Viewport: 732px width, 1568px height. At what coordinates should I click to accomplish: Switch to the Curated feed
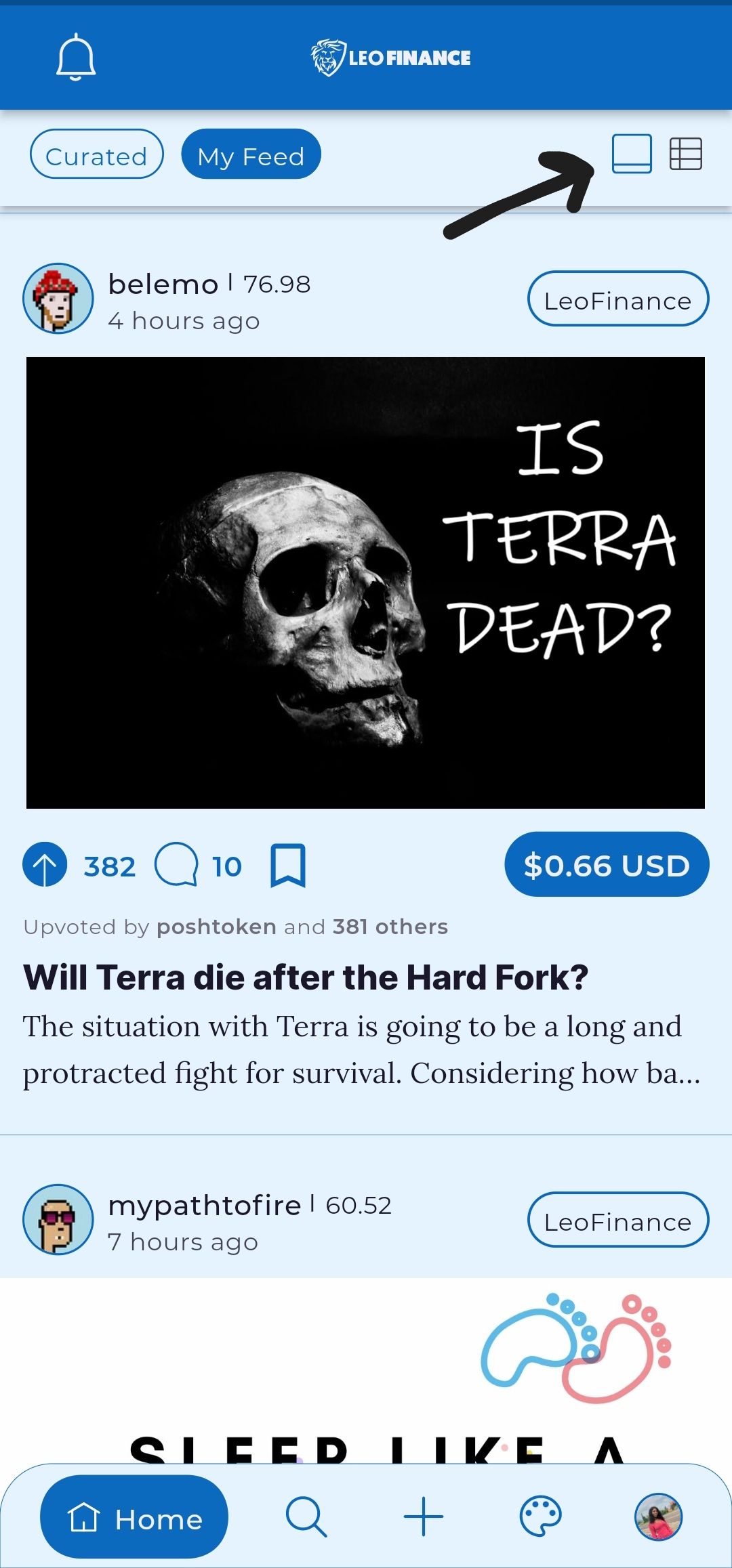[96, 154]
